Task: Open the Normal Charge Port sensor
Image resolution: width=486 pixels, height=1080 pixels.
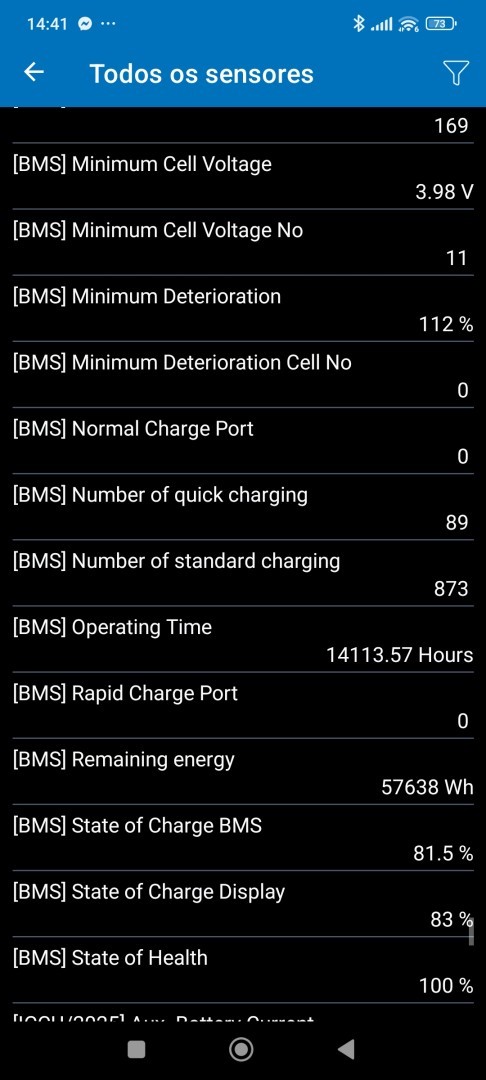Action: pyautogui.click(x=243, y=441)
